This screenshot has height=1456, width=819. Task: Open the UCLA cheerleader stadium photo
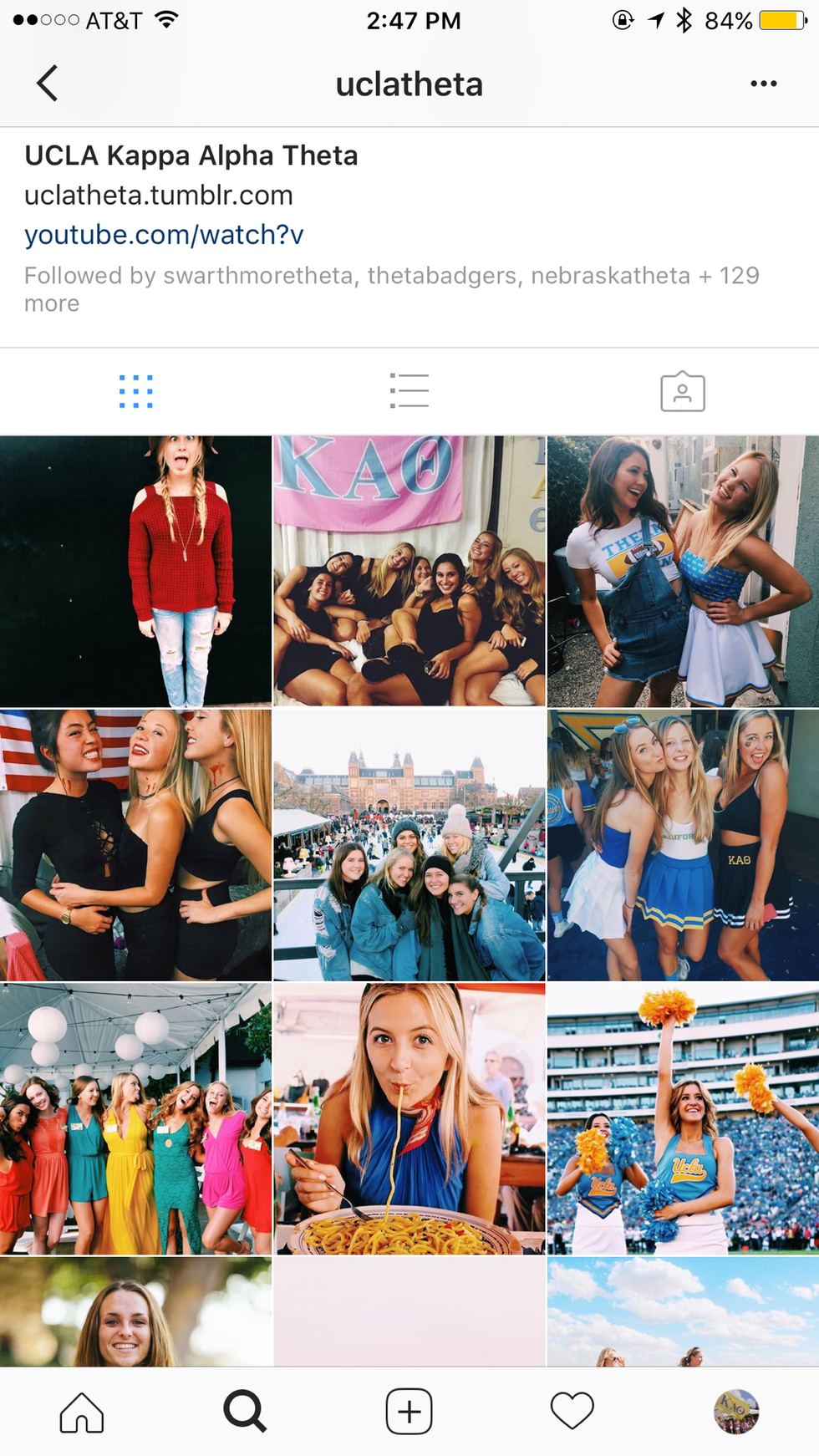[x=683, y=1118]
